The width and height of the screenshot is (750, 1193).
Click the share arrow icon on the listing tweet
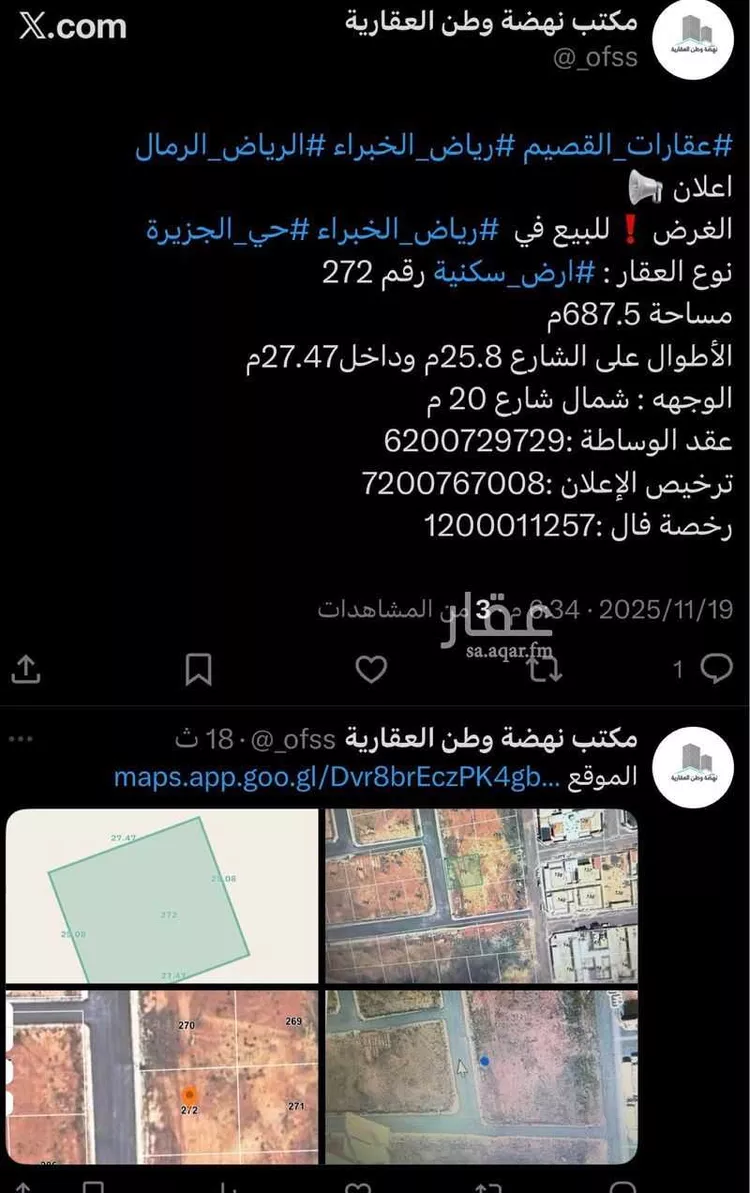click(25, 670)
